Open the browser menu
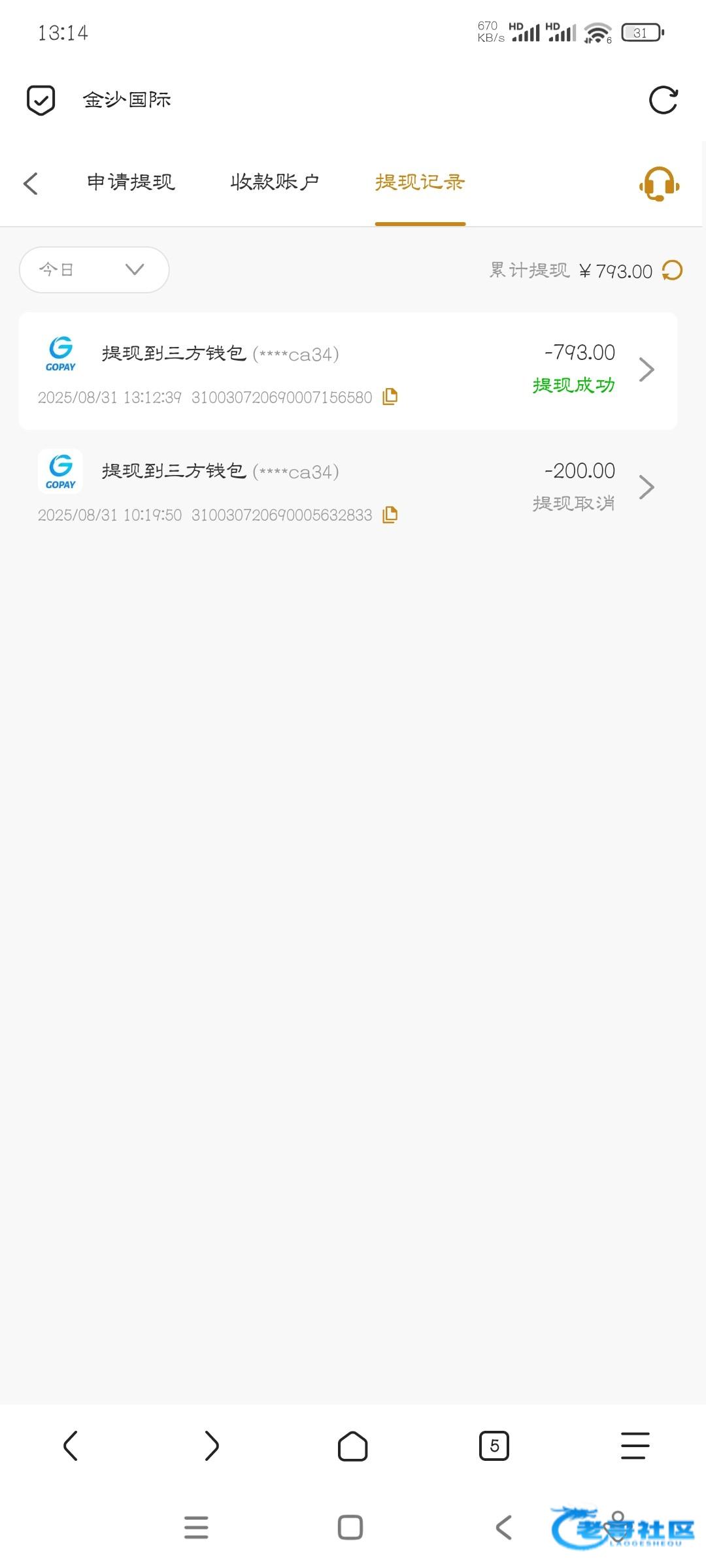 [635, 1445]
